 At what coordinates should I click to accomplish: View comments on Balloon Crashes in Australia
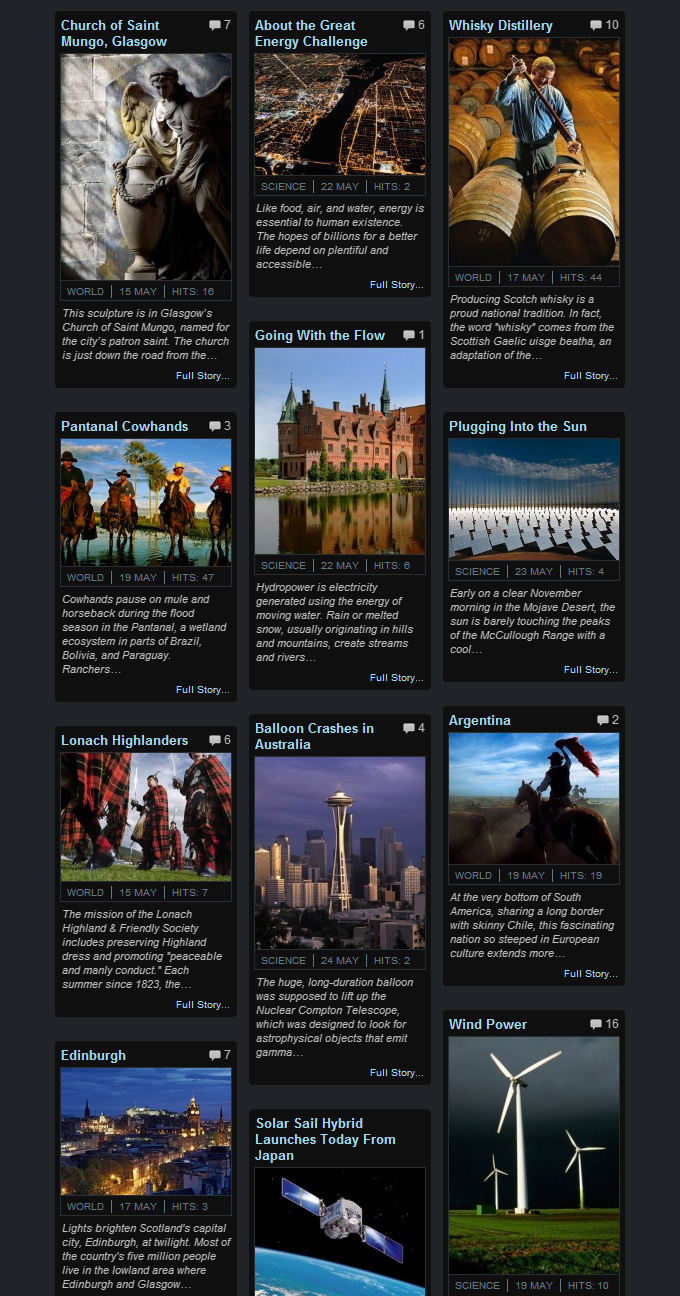414,728
